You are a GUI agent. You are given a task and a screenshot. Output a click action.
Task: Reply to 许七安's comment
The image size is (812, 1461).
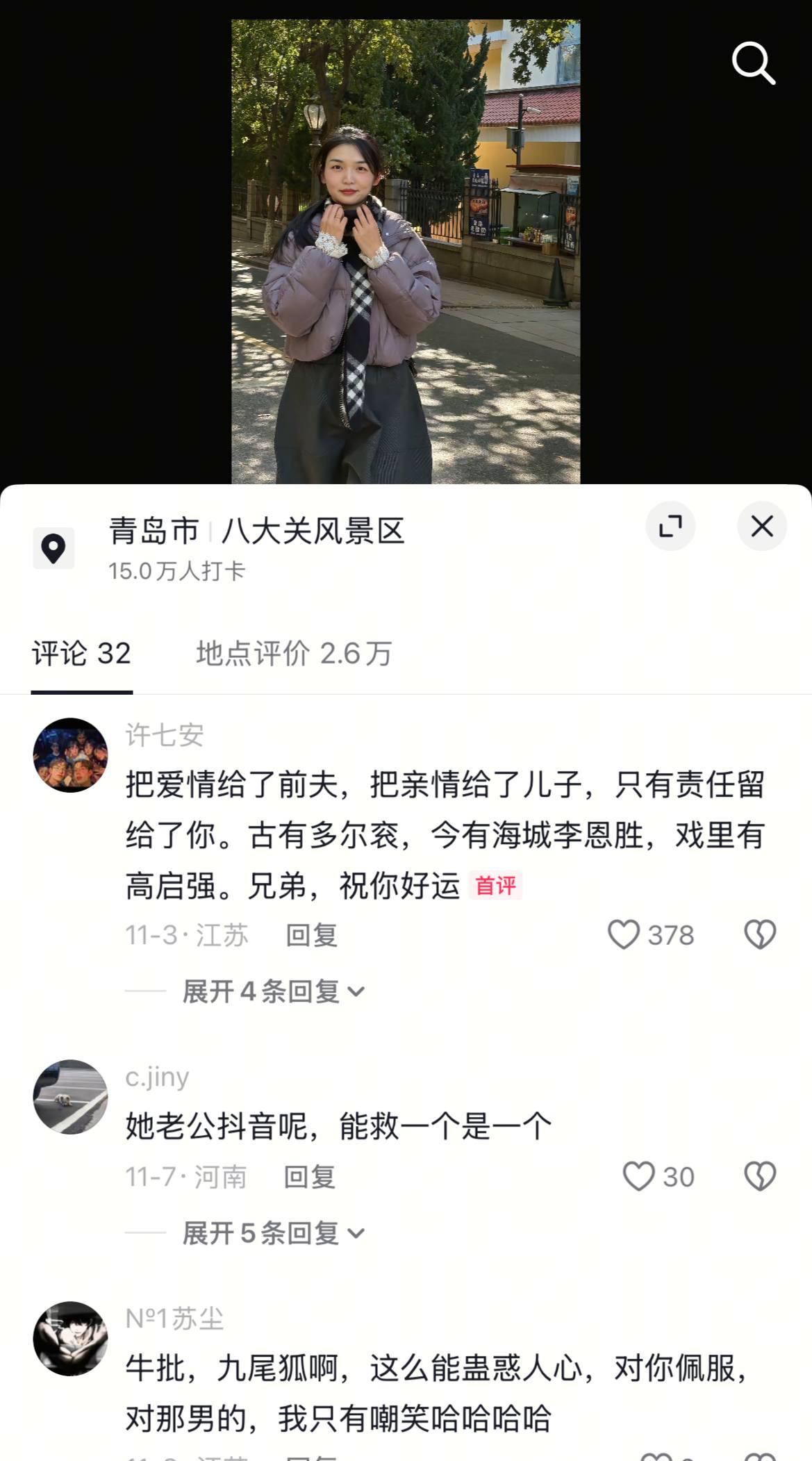coord(311,935)
